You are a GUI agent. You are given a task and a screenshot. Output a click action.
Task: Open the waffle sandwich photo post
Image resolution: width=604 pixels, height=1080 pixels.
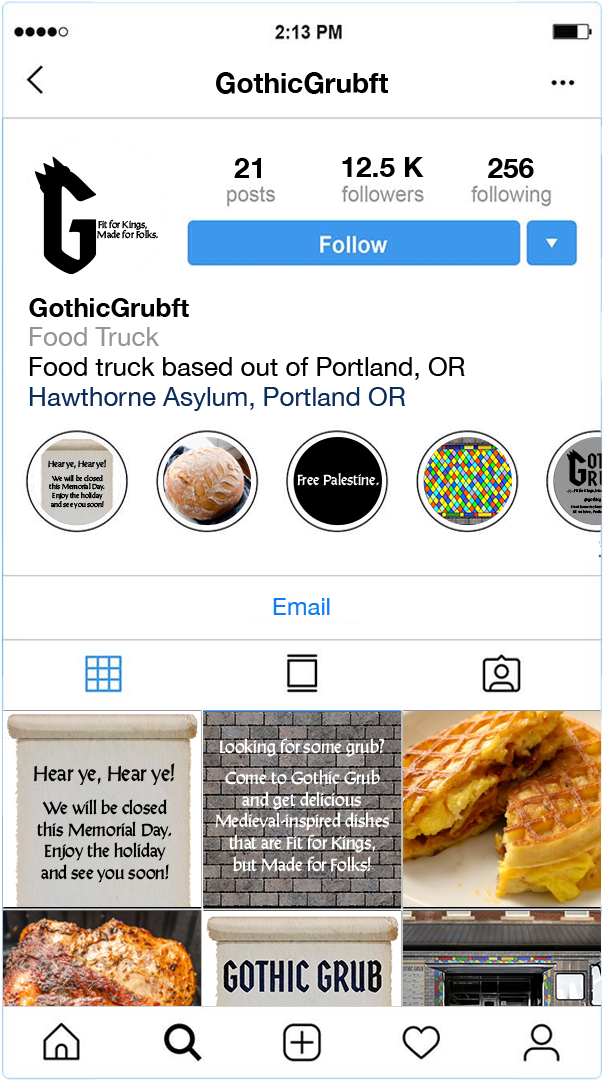point(502,808)
